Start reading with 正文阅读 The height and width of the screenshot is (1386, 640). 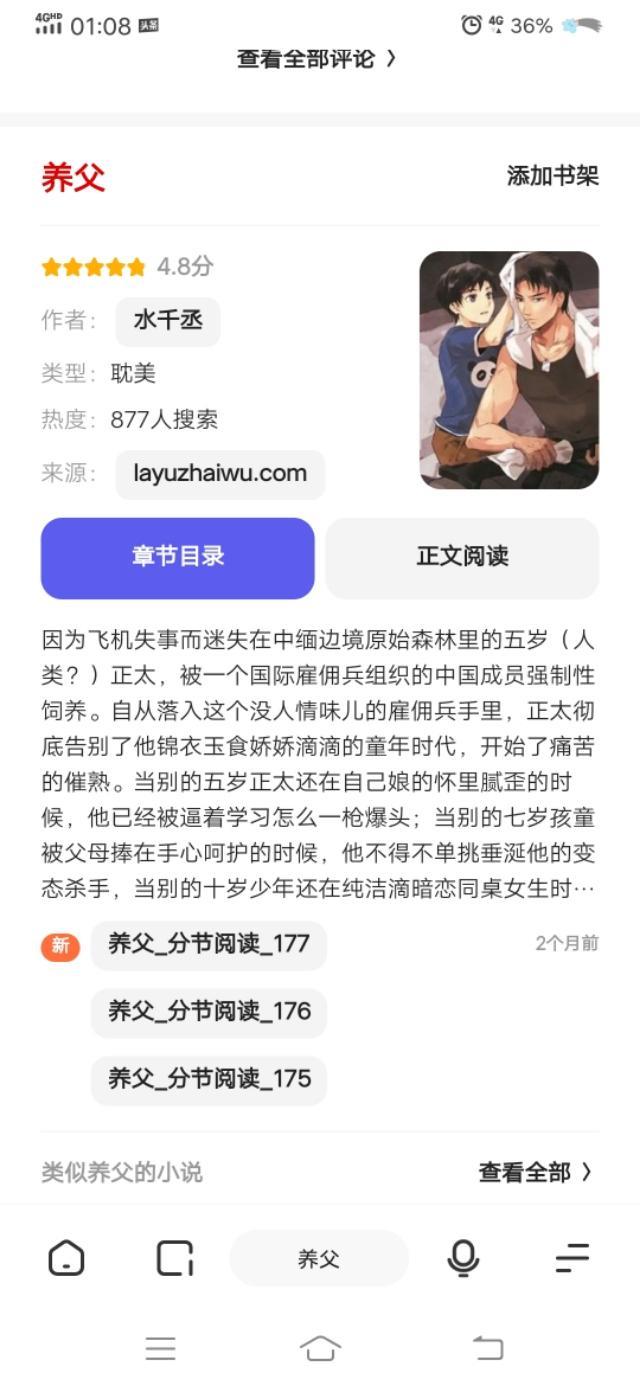tap(462, 557)
